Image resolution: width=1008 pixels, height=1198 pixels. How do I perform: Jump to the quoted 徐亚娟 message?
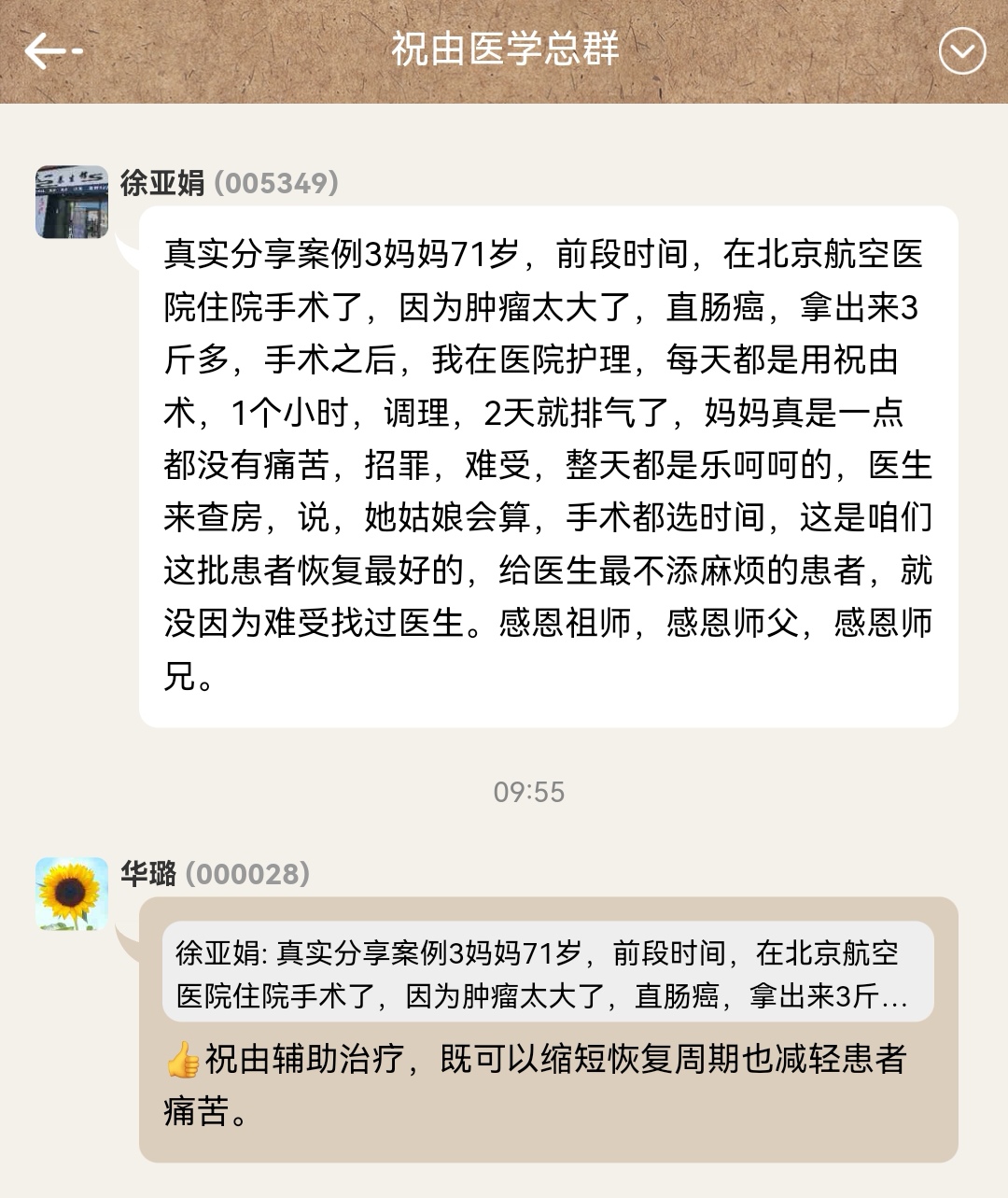click(548, 973)
